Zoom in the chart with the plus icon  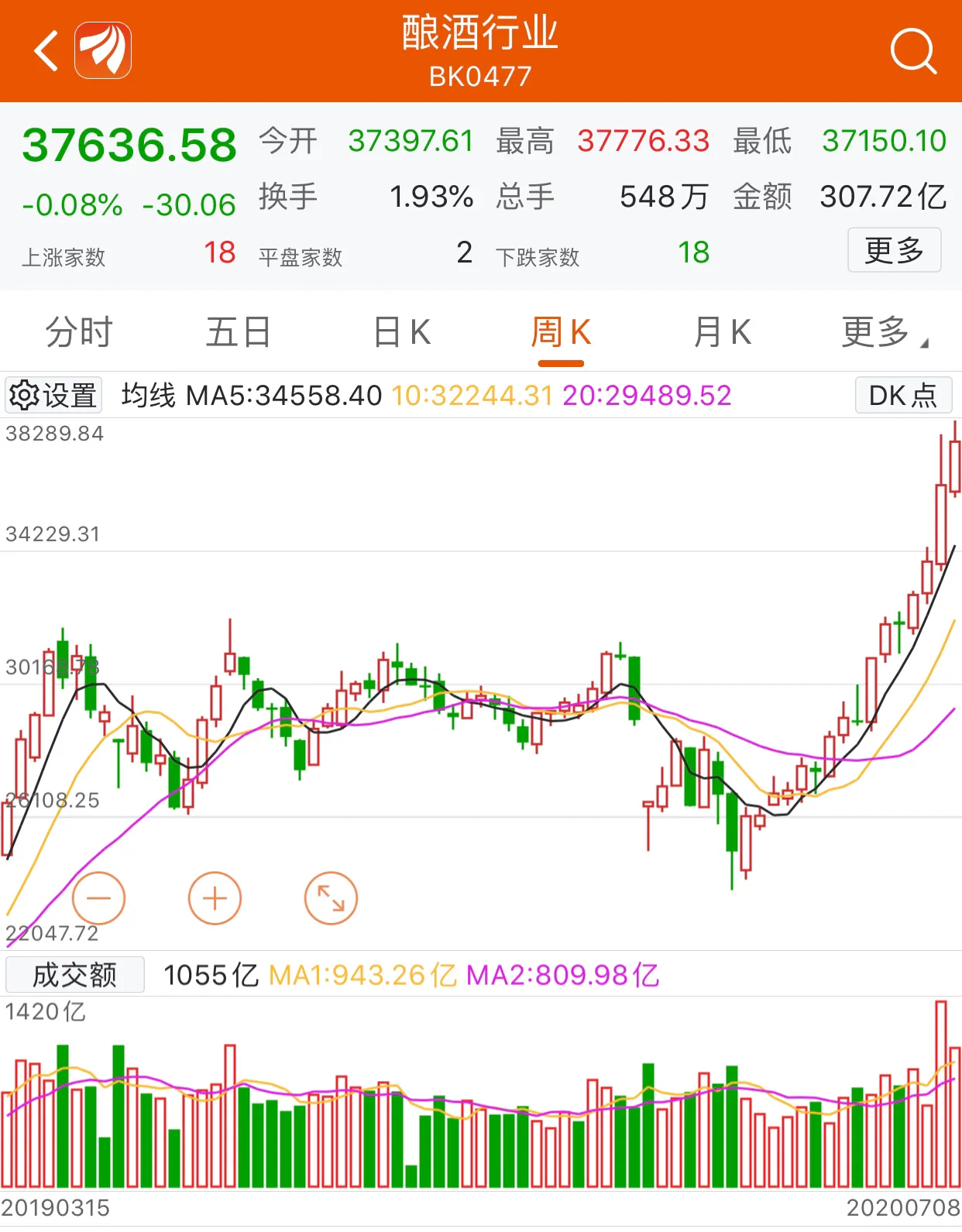pyautogui.click(x=215, y=898)
